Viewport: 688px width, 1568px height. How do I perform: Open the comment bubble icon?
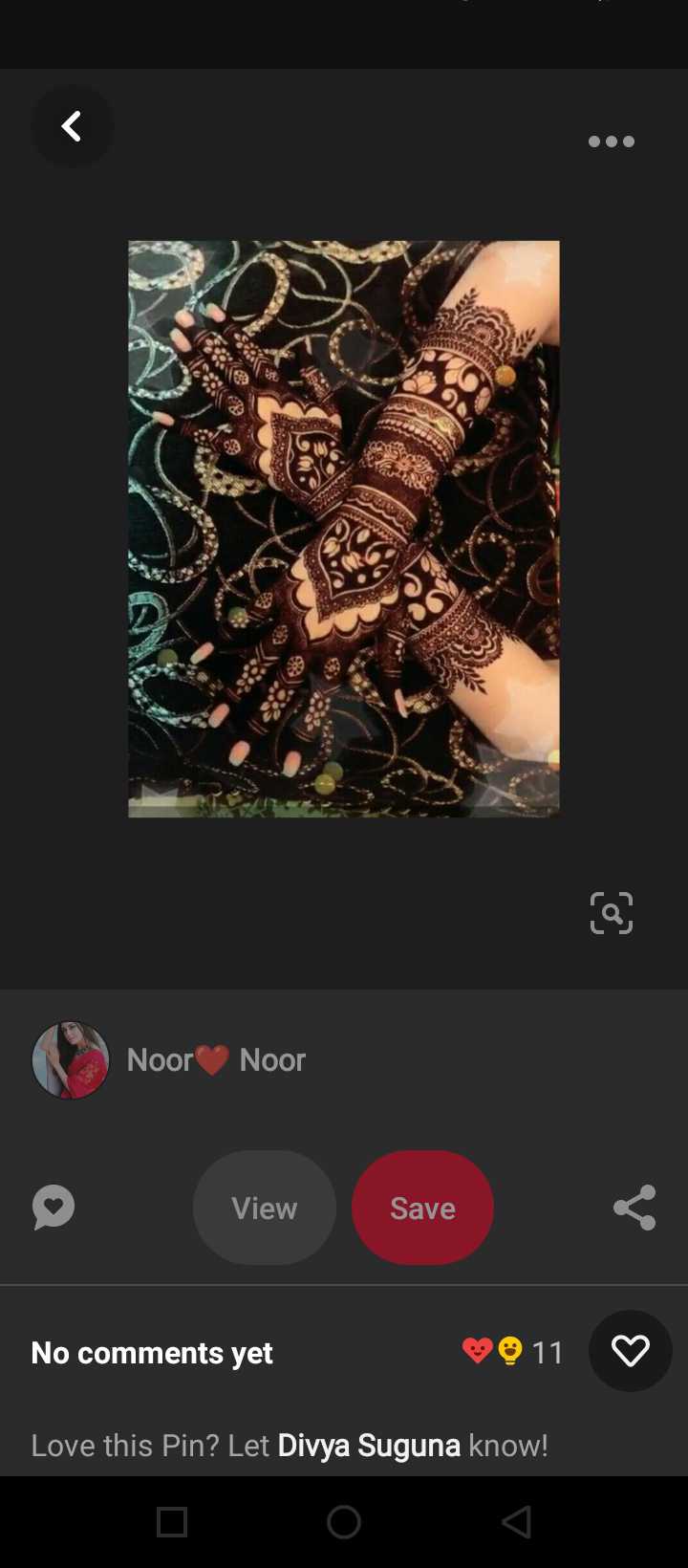(54, 1208)
